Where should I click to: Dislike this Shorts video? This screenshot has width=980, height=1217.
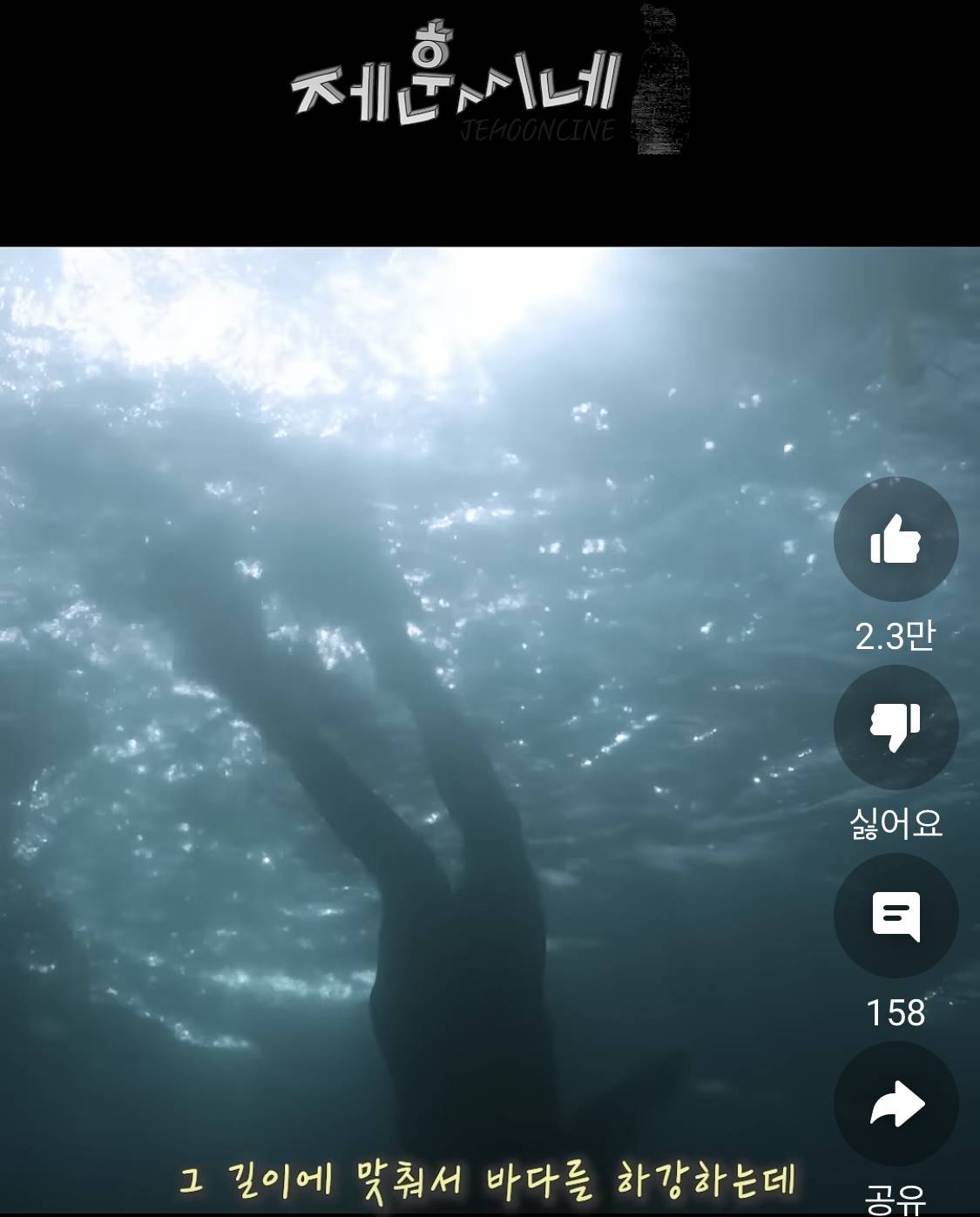click(x=896, y=727)
